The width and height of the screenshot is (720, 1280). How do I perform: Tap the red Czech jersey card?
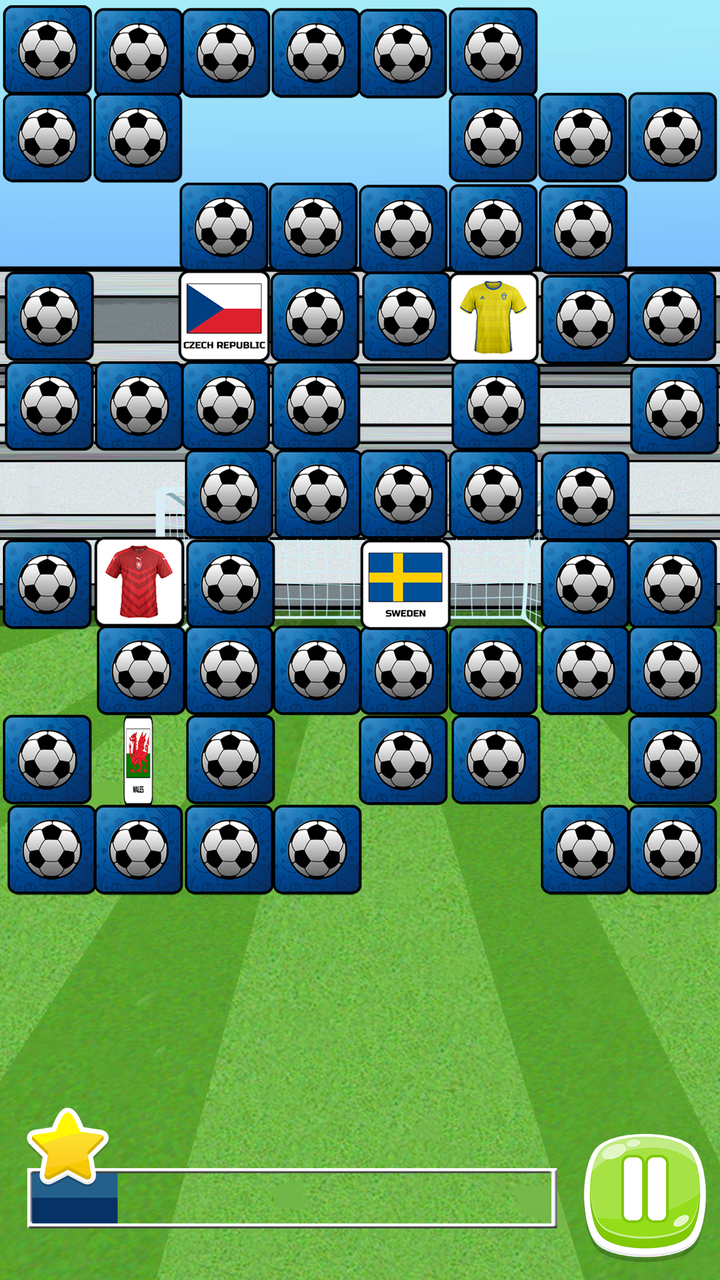(x=141, y=584)
